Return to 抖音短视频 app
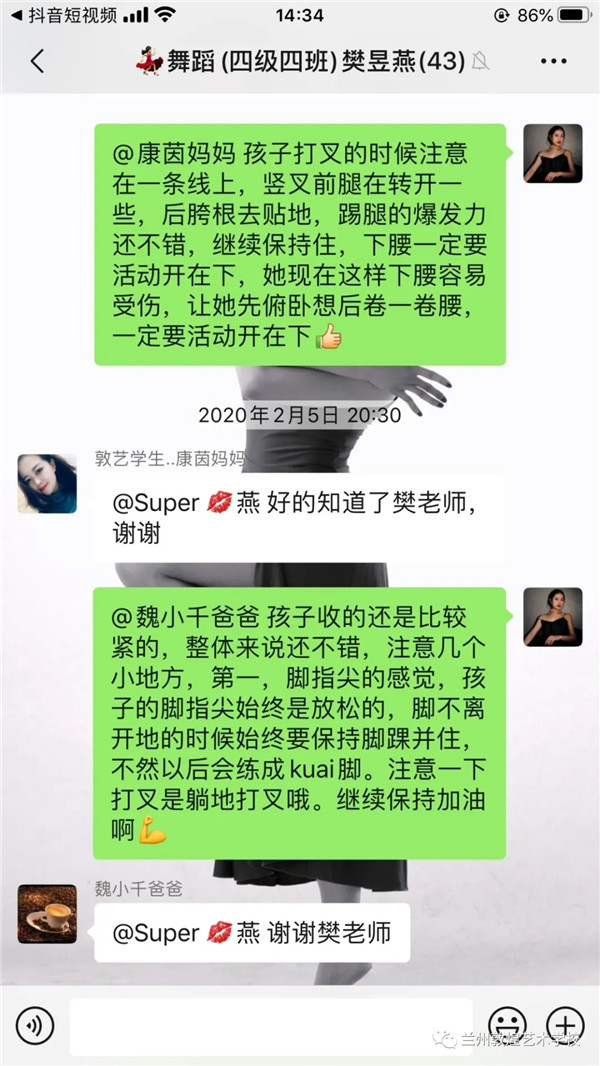 62,15
